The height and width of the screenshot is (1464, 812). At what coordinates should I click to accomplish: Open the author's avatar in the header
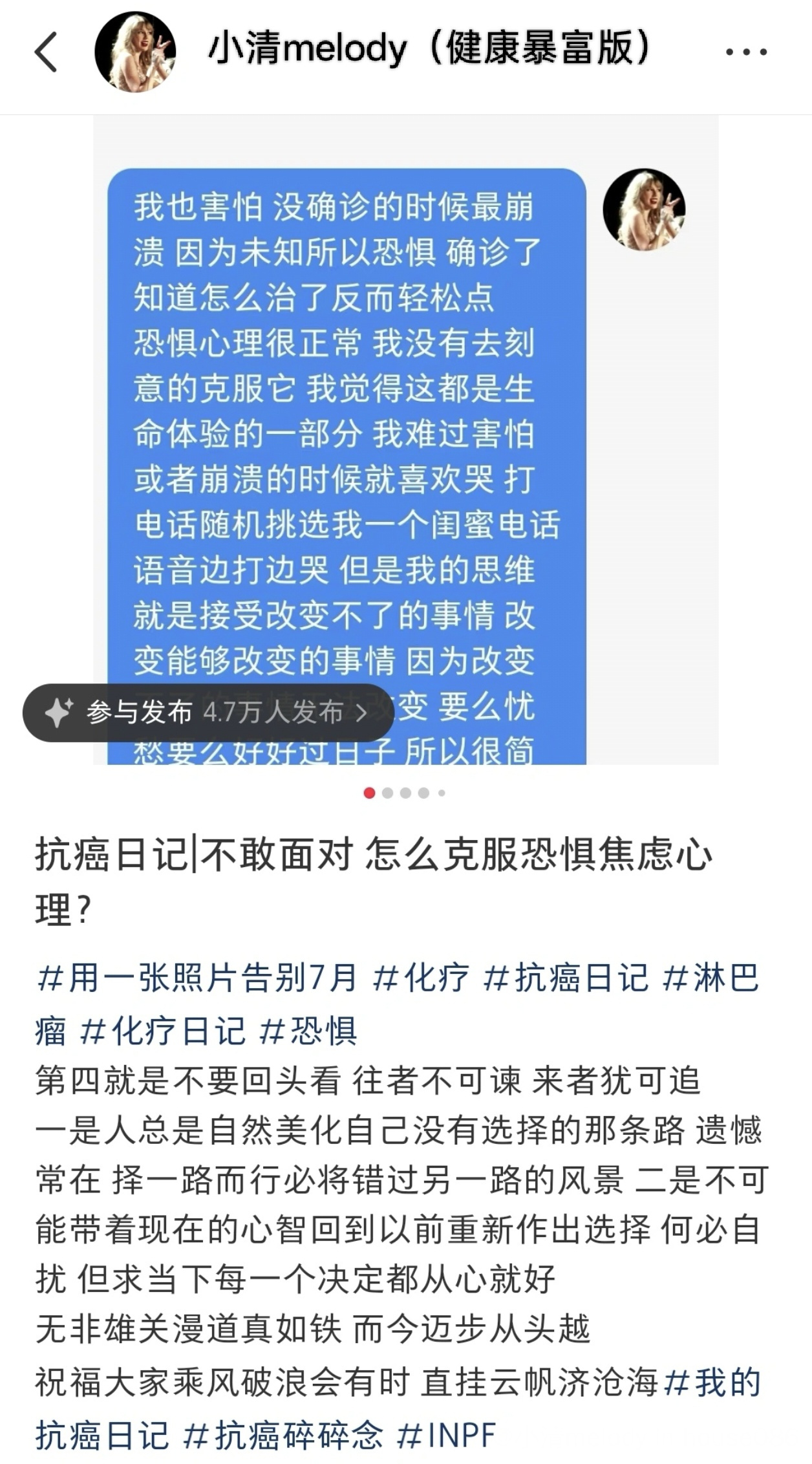(x=135, y=52)
